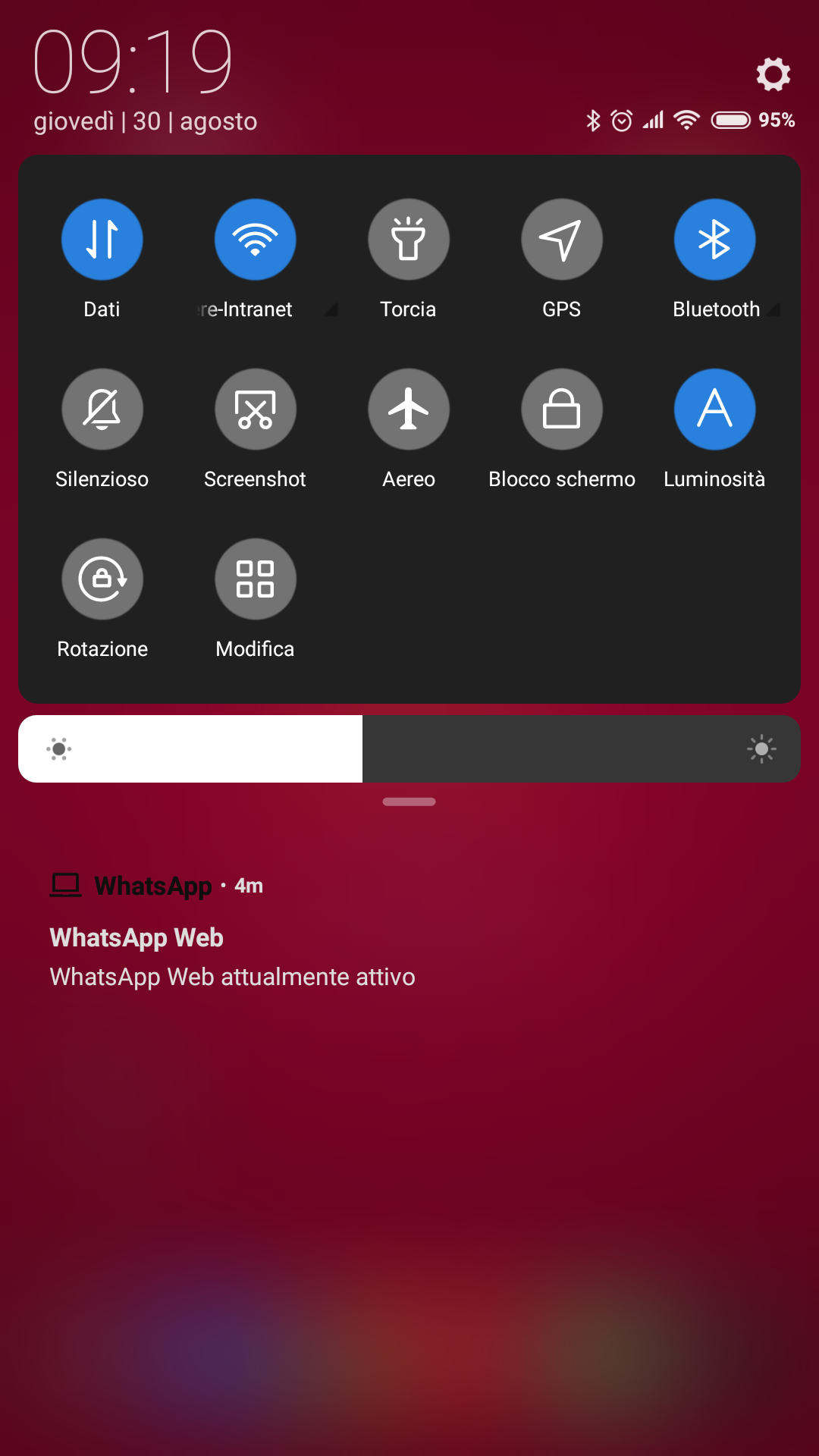Toggle the Rotazione lock
The image size is (819, 1456).
tap(102, 579)
